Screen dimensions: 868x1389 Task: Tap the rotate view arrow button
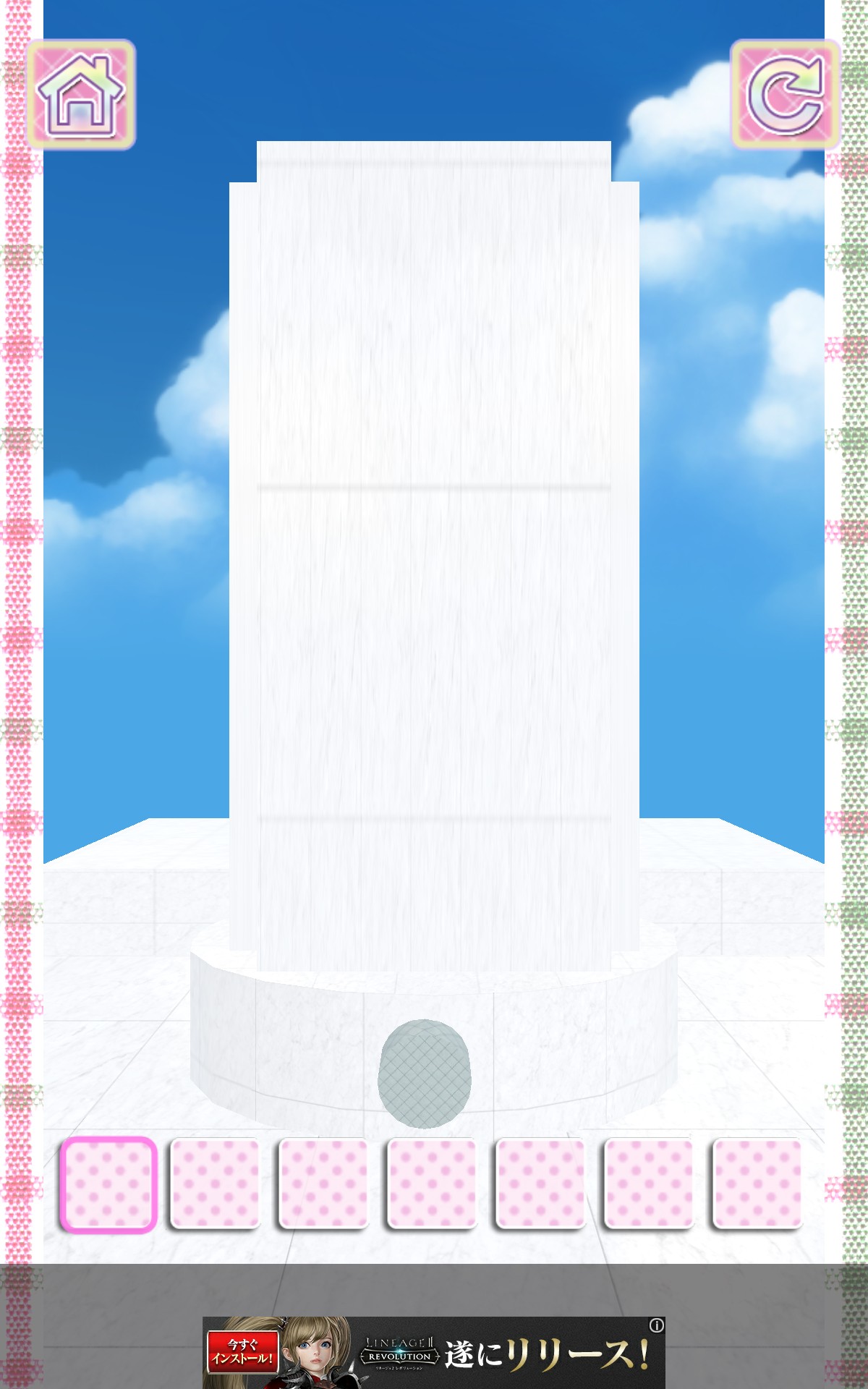(785, 94)
